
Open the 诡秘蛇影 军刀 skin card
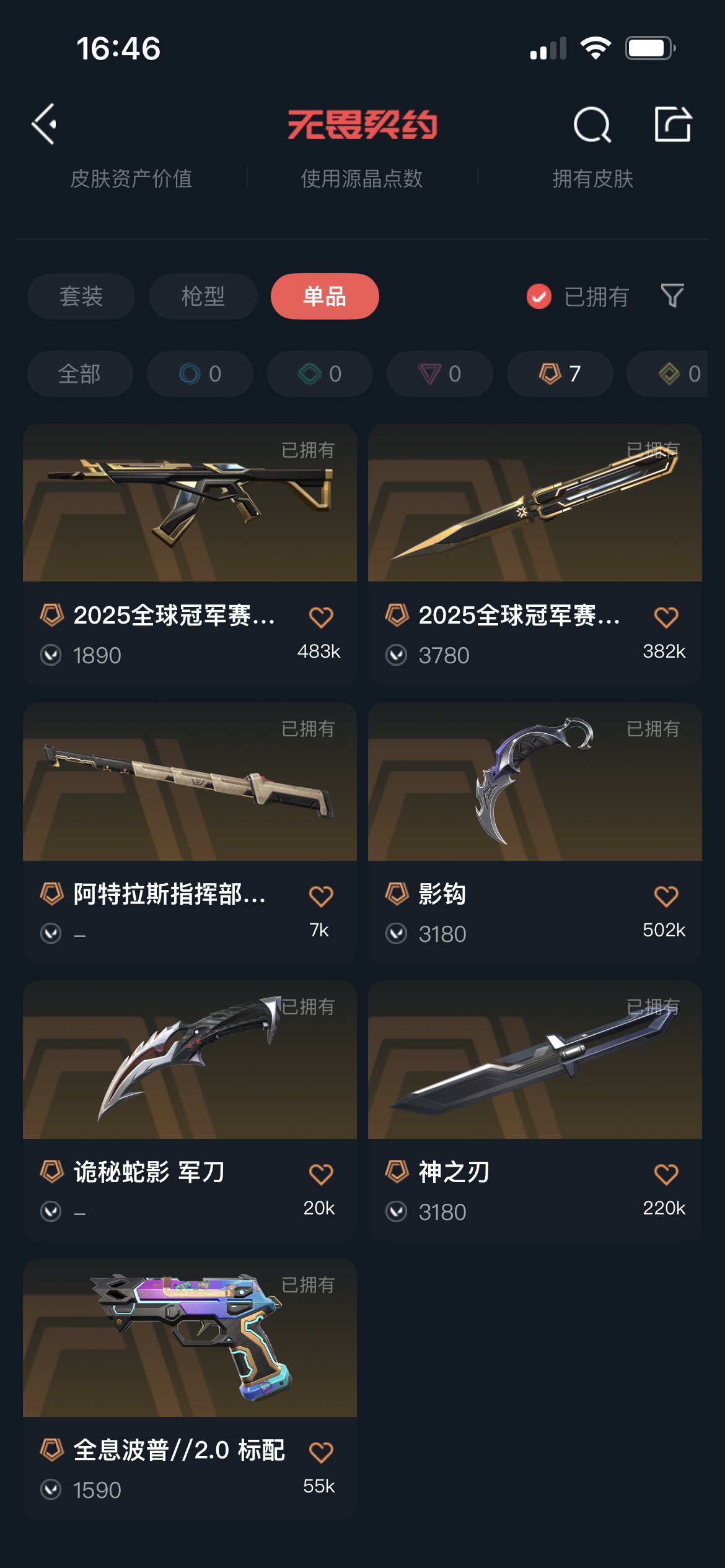pyautogui.click(x=190, y=1111)
